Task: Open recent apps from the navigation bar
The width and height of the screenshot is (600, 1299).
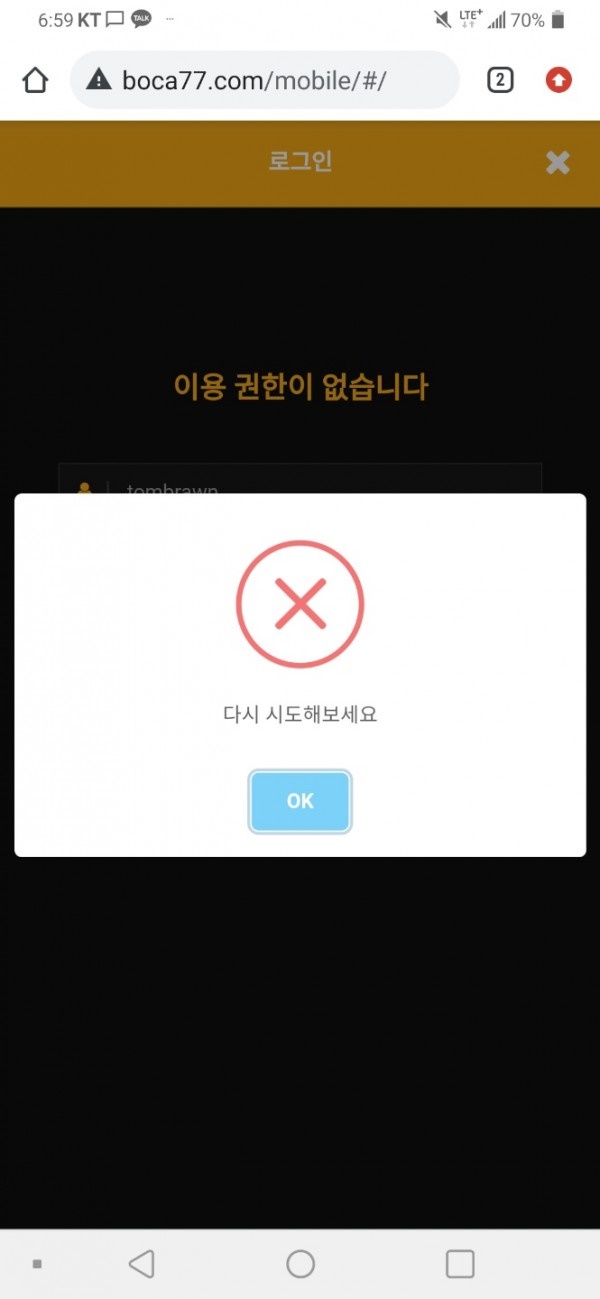Action: 460,1264
